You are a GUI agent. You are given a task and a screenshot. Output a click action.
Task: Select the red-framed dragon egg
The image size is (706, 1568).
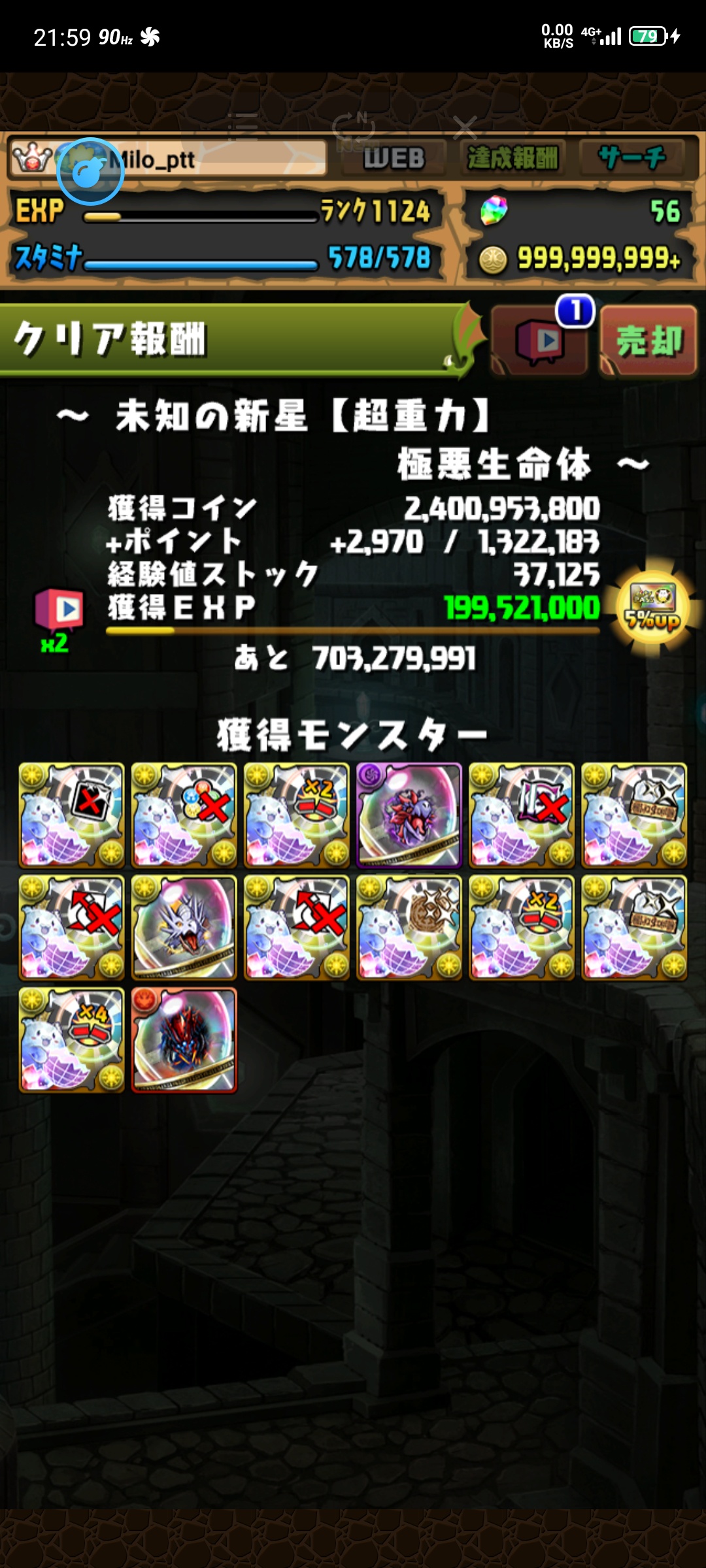pos(184,1040)
